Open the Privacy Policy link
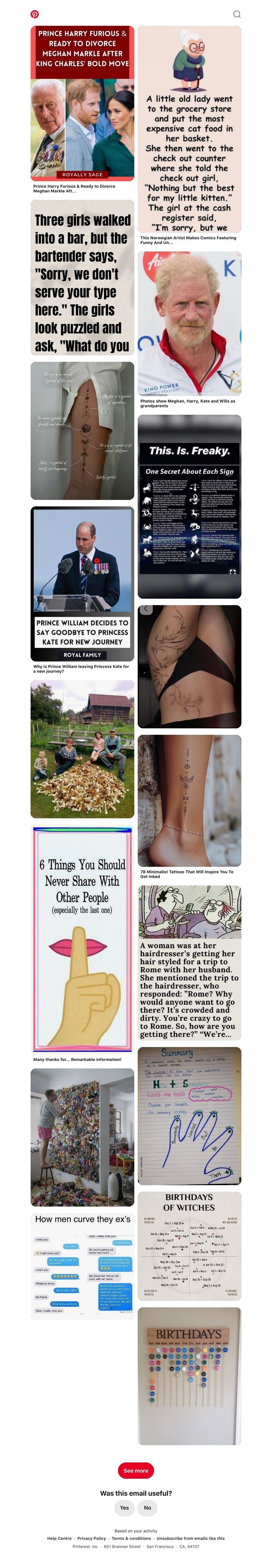The height and width of the screenshot is (1568, 272). pos(91,1538)
